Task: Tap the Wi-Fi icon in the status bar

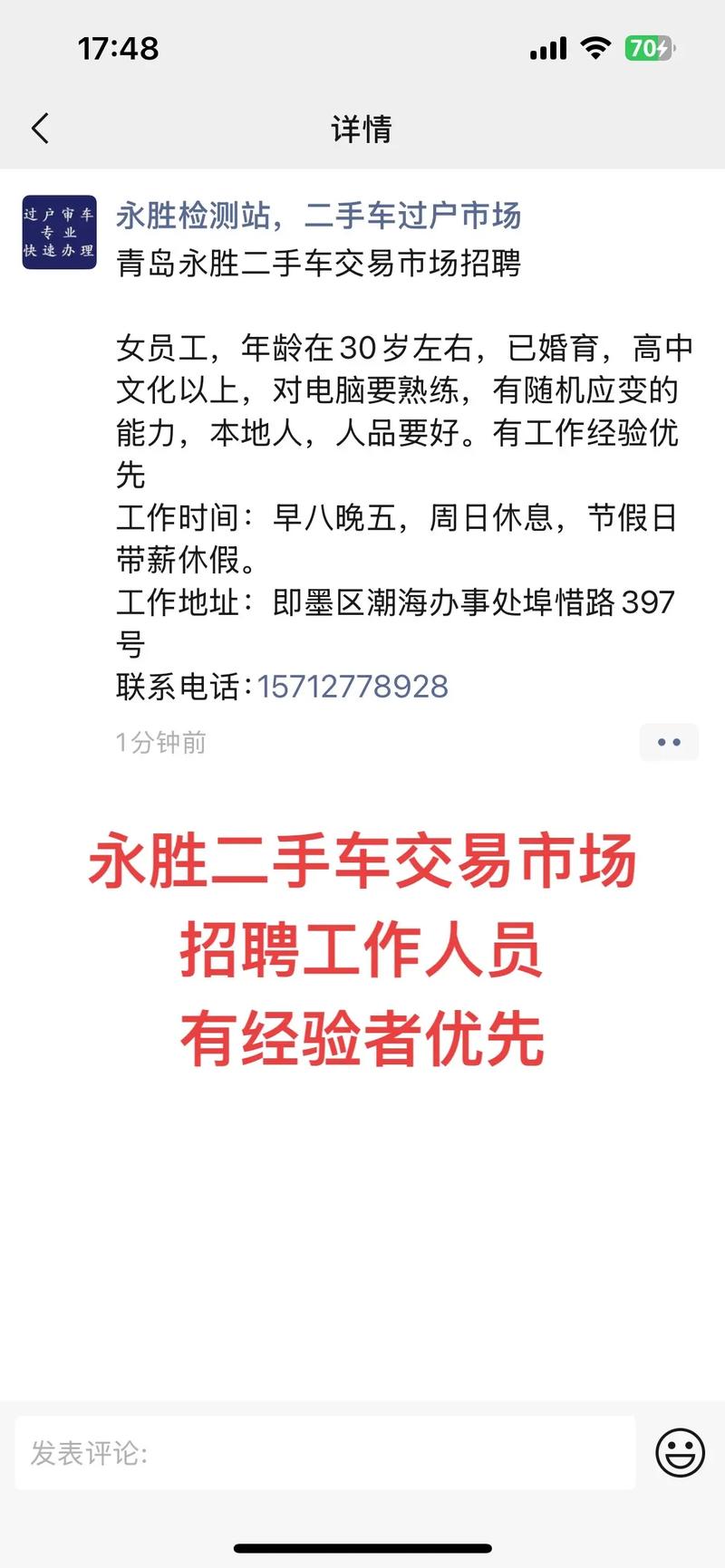Action: click(595, 47)
